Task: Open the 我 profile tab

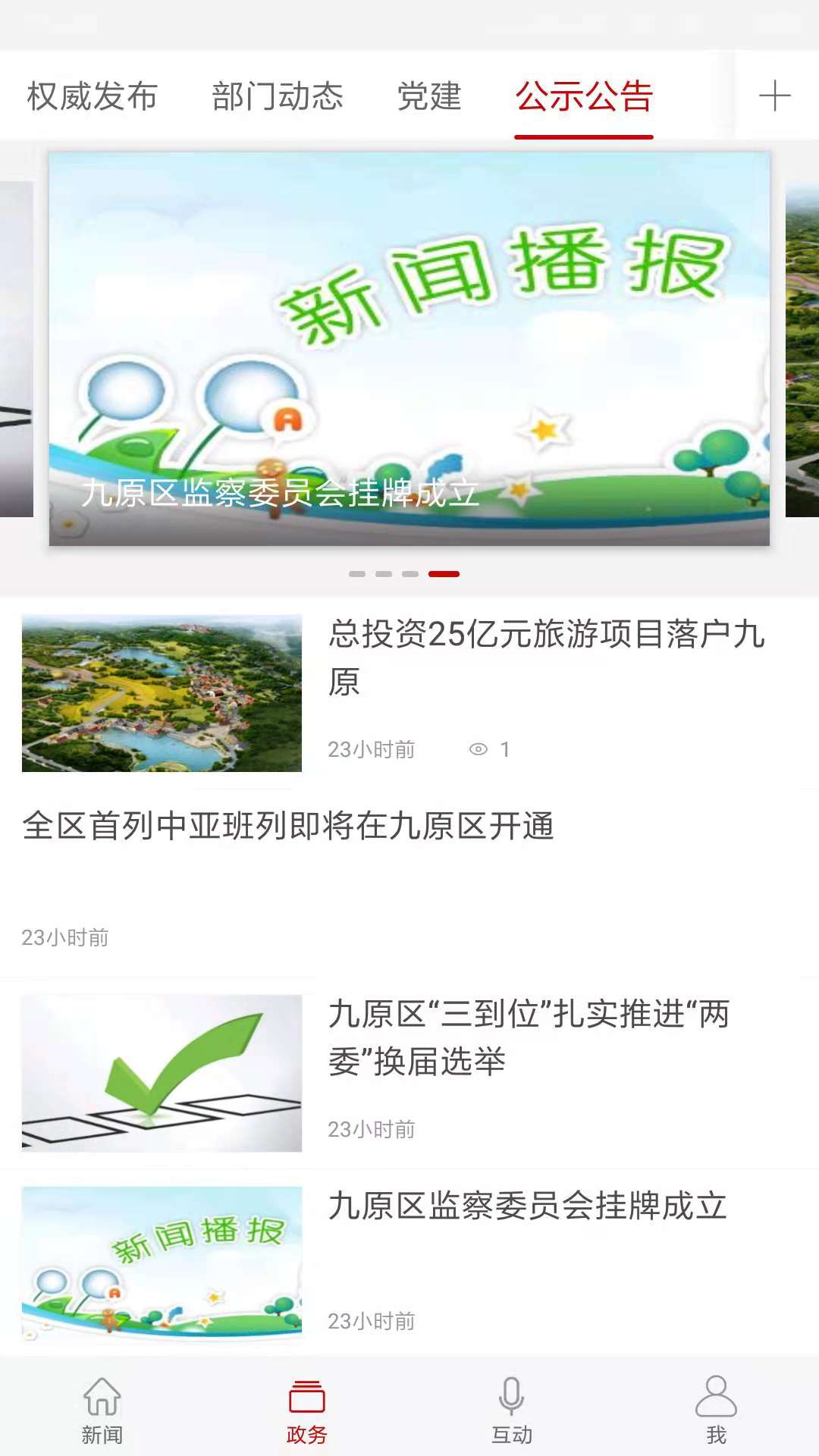Action: tap(717, 1410)
